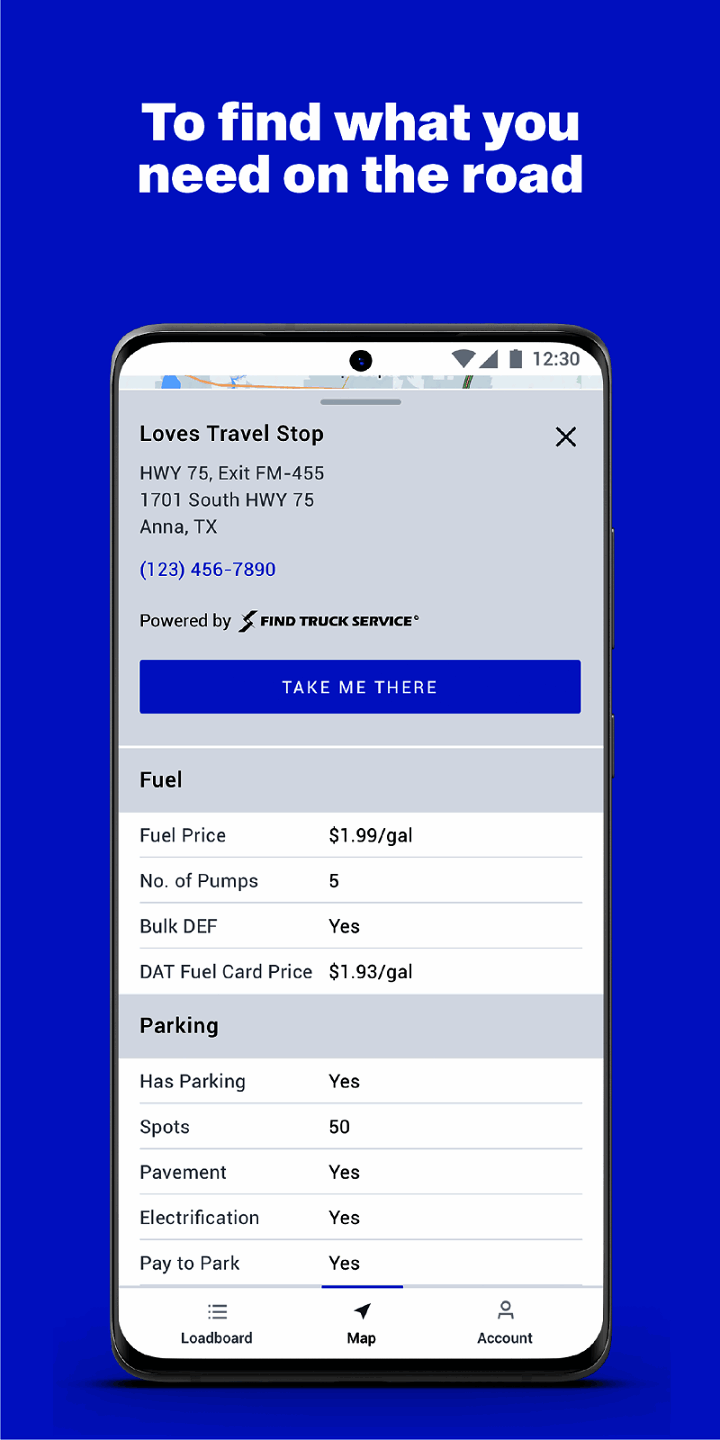
Task: Click the Find Truck Service lightning logo
Action: [x=246, y=620]
